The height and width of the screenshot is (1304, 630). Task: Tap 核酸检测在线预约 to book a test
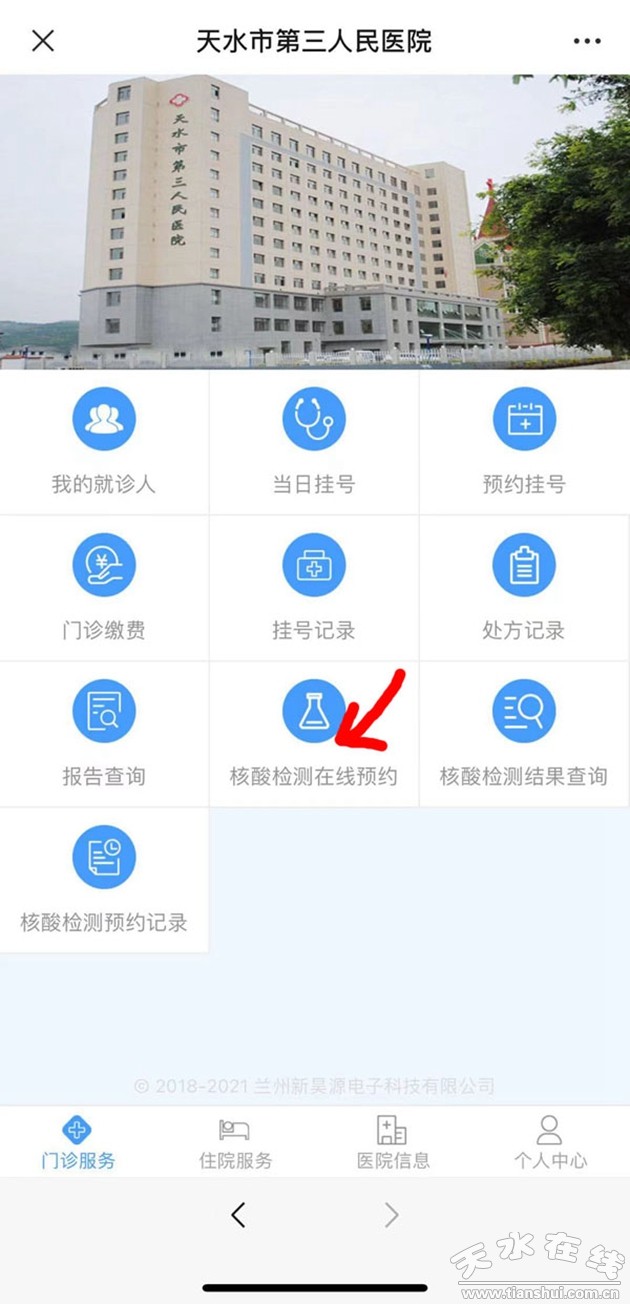314,733
